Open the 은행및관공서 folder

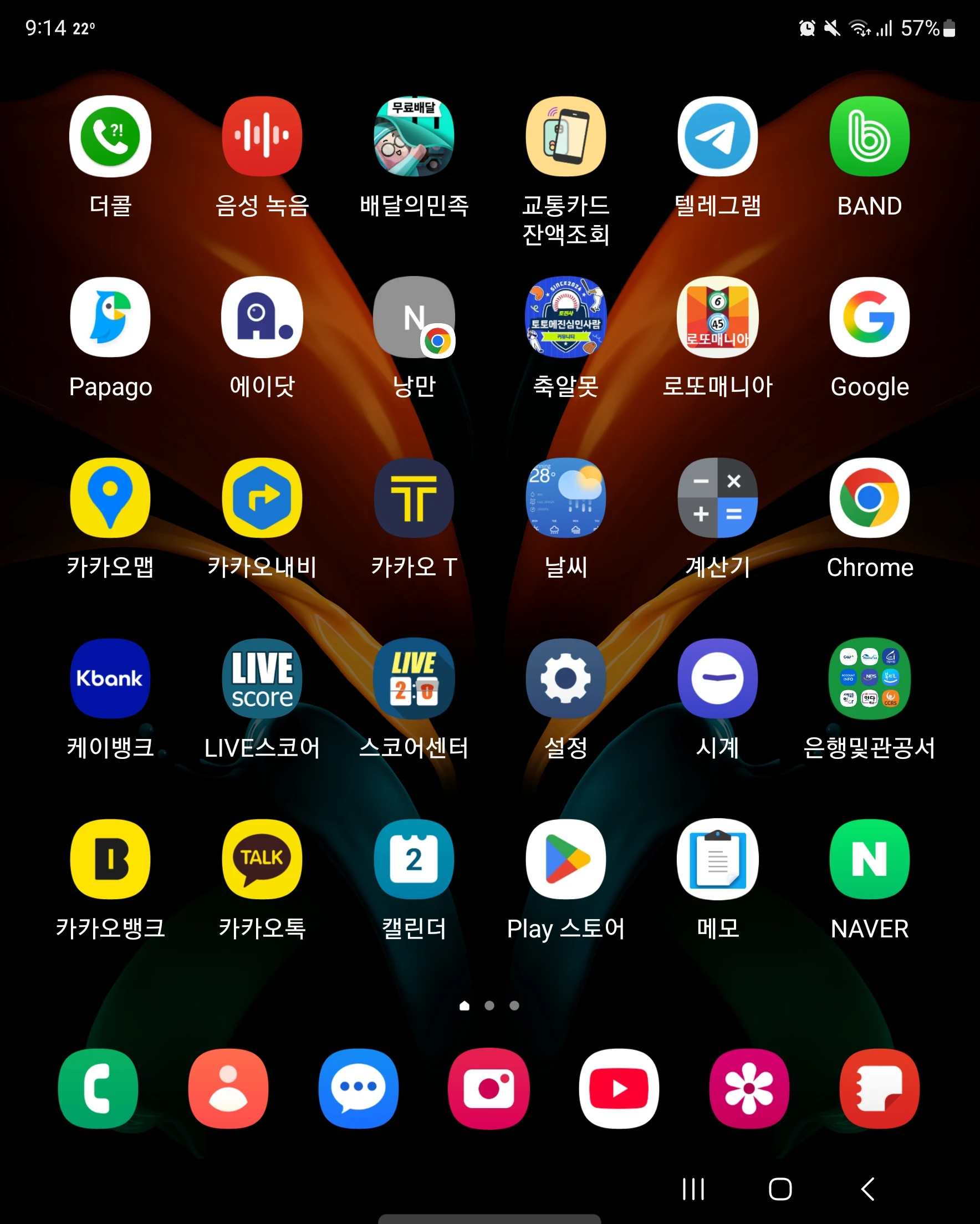click(869, 679)
